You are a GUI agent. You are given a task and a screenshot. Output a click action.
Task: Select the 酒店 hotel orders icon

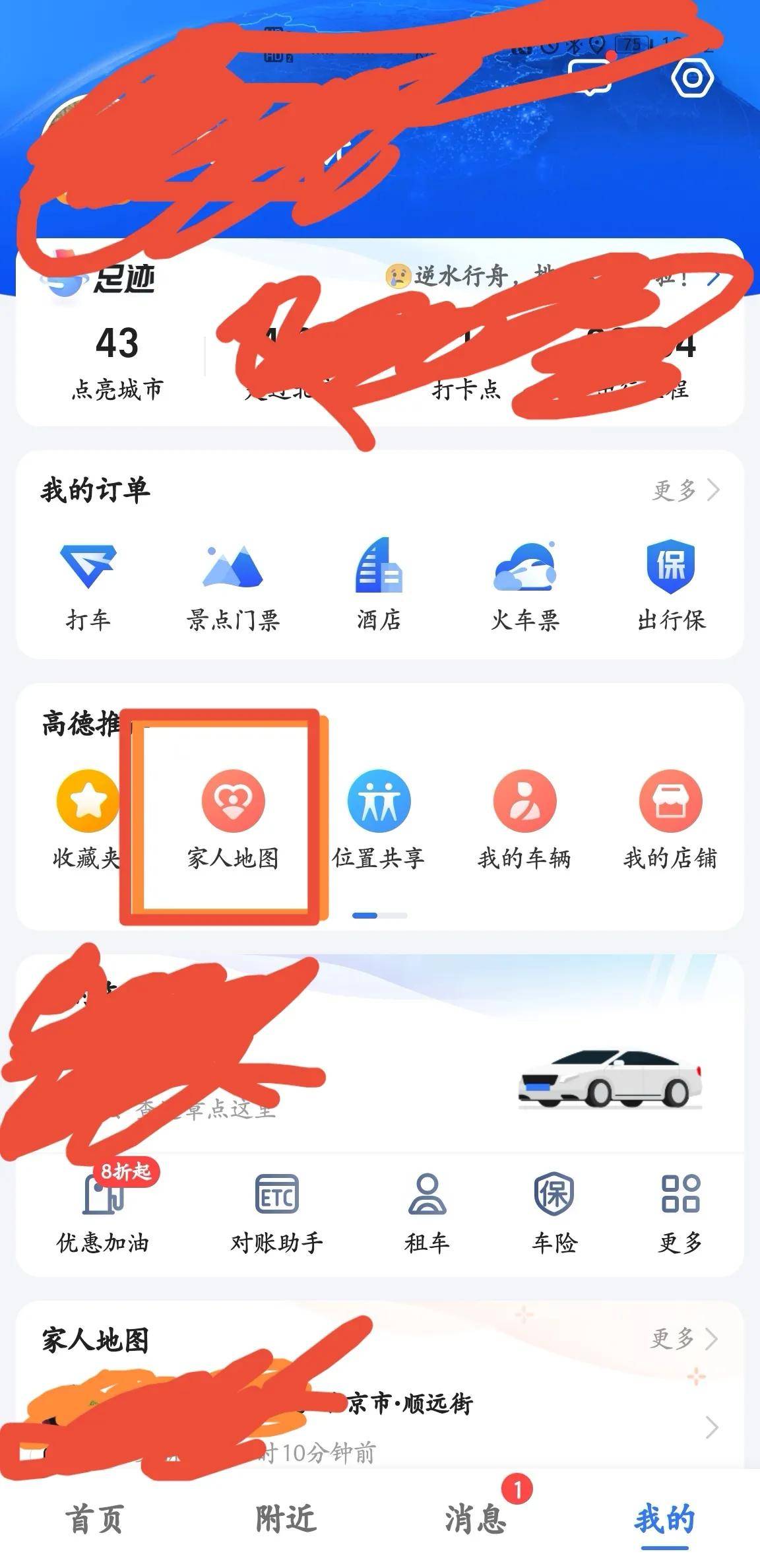380,574
